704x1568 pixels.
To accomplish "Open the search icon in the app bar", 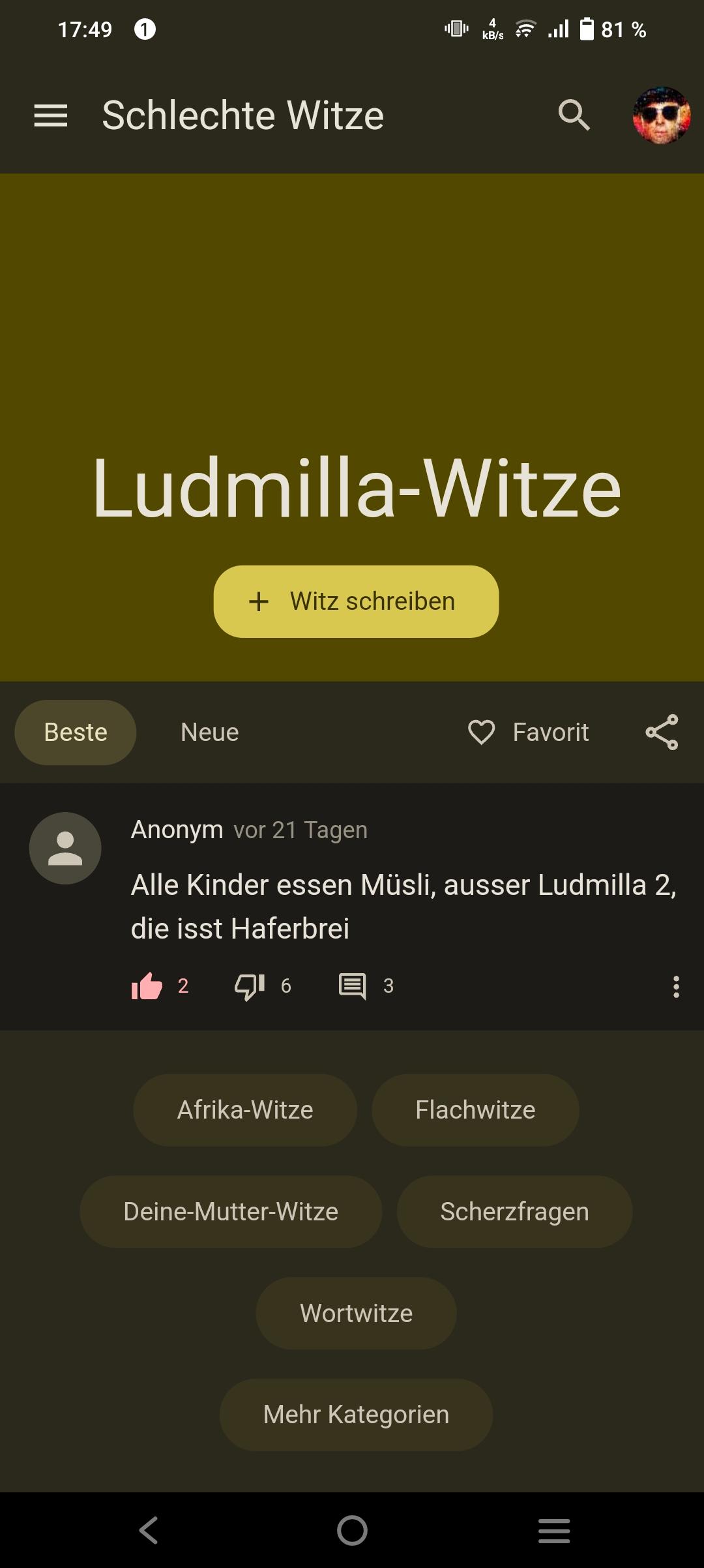I will [x=574, y=115].
